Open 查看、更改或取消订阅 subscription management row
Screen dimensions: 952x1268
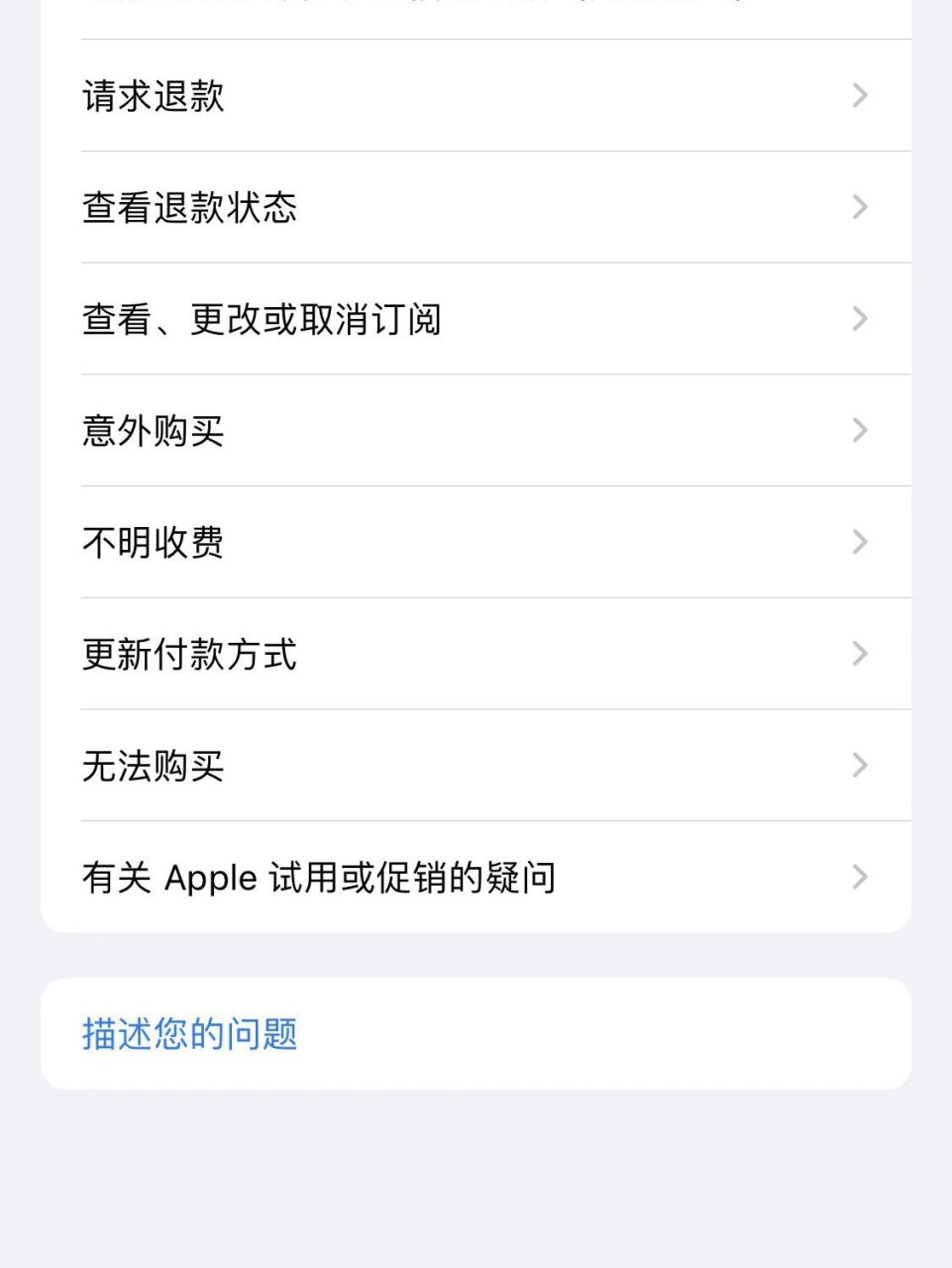tap(476, 319)
